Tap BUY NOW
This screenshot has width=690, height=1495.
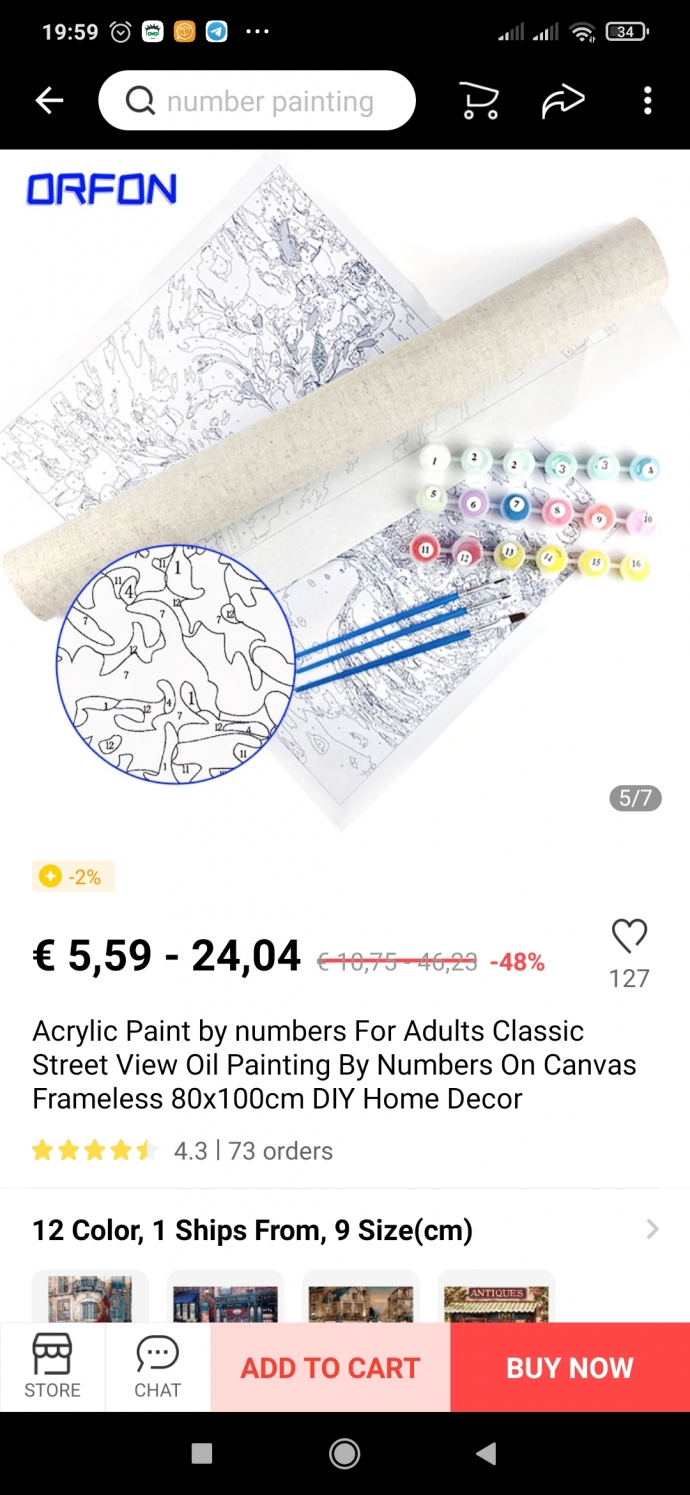[x=569, y=1367]
